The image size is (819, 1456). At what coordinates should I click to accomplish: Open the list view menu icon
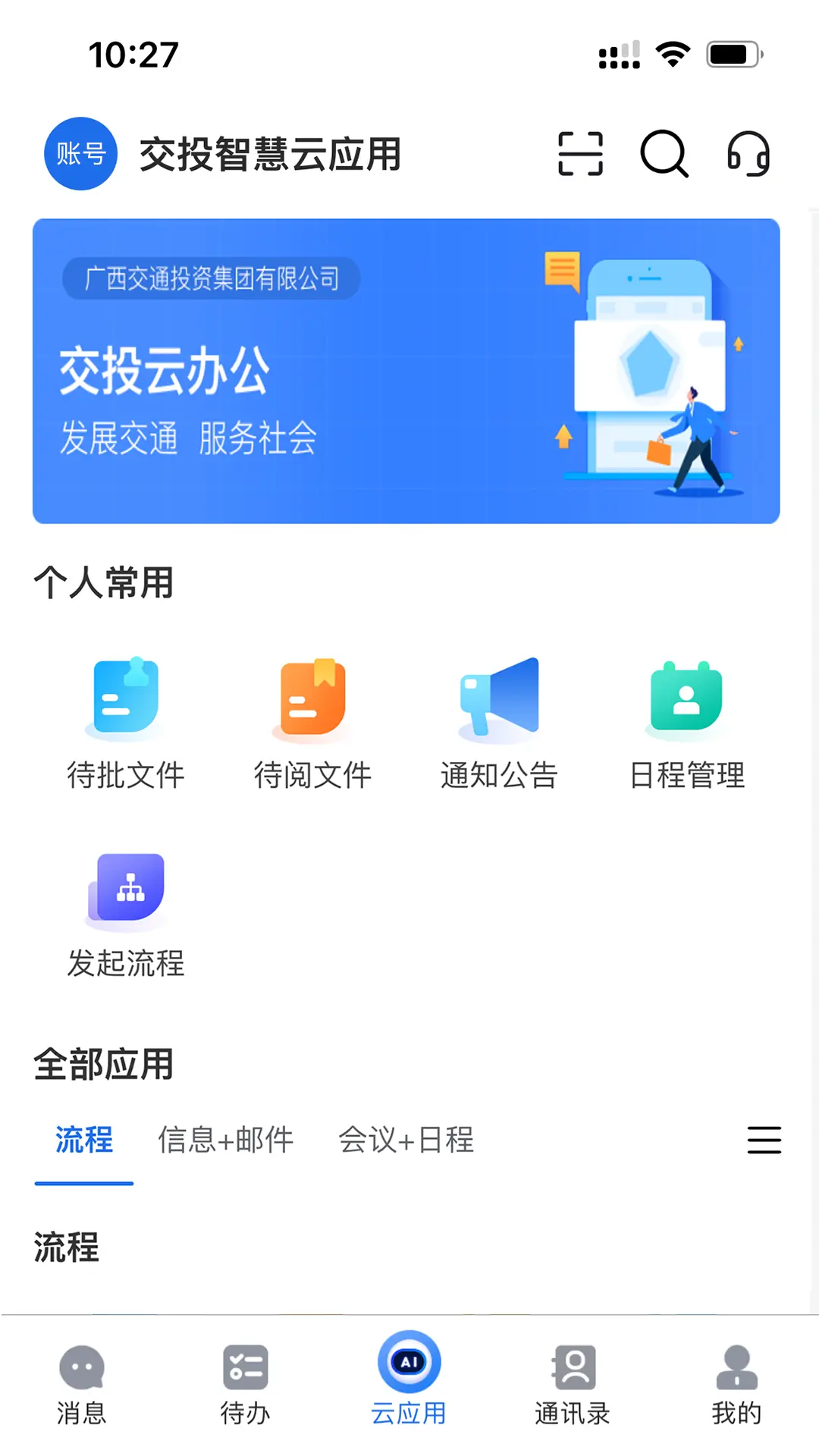point(764,1141)
